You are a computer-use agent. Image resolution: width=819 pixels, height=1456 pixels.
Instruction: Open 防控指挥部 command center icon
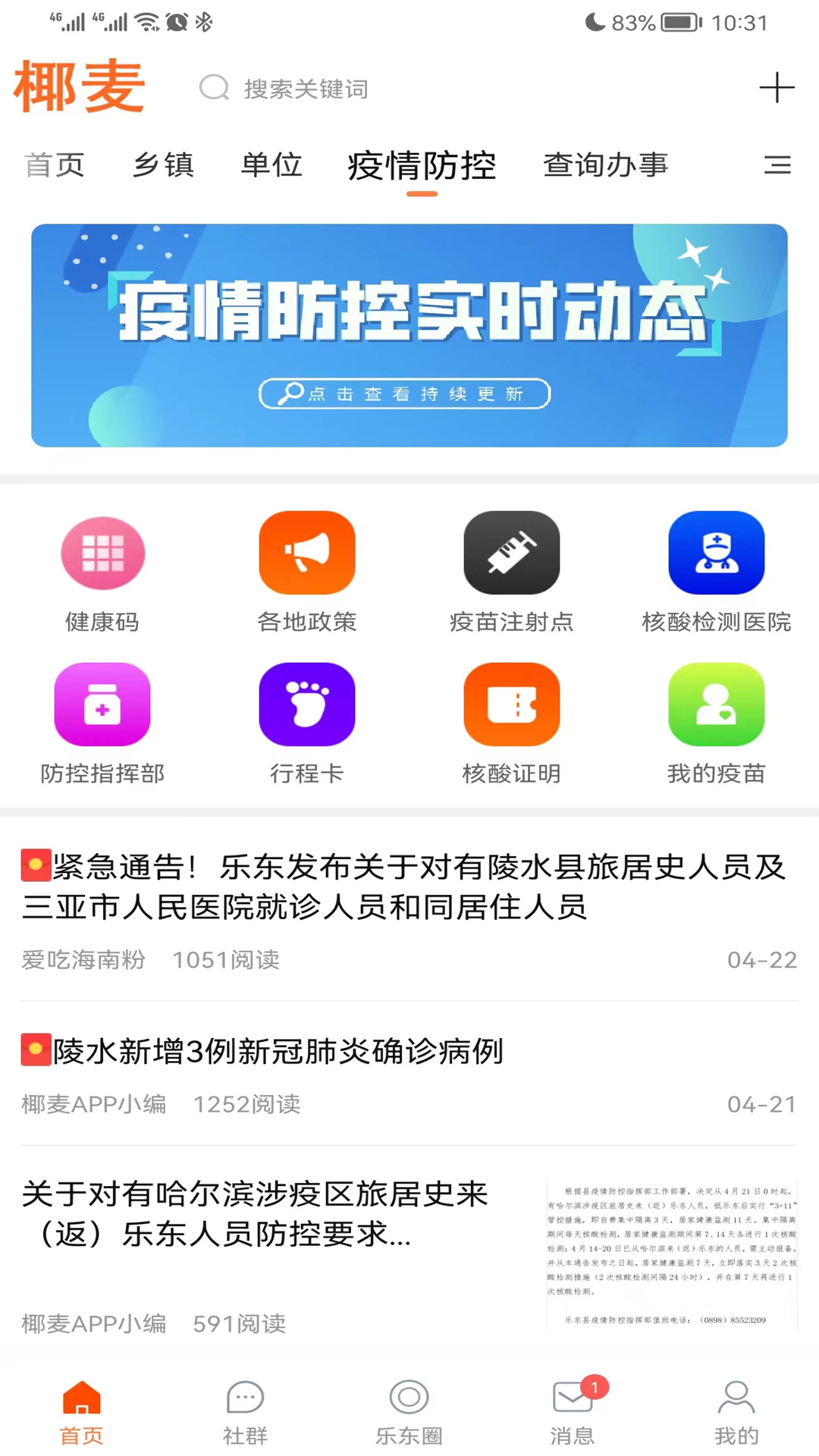point(102,704)
